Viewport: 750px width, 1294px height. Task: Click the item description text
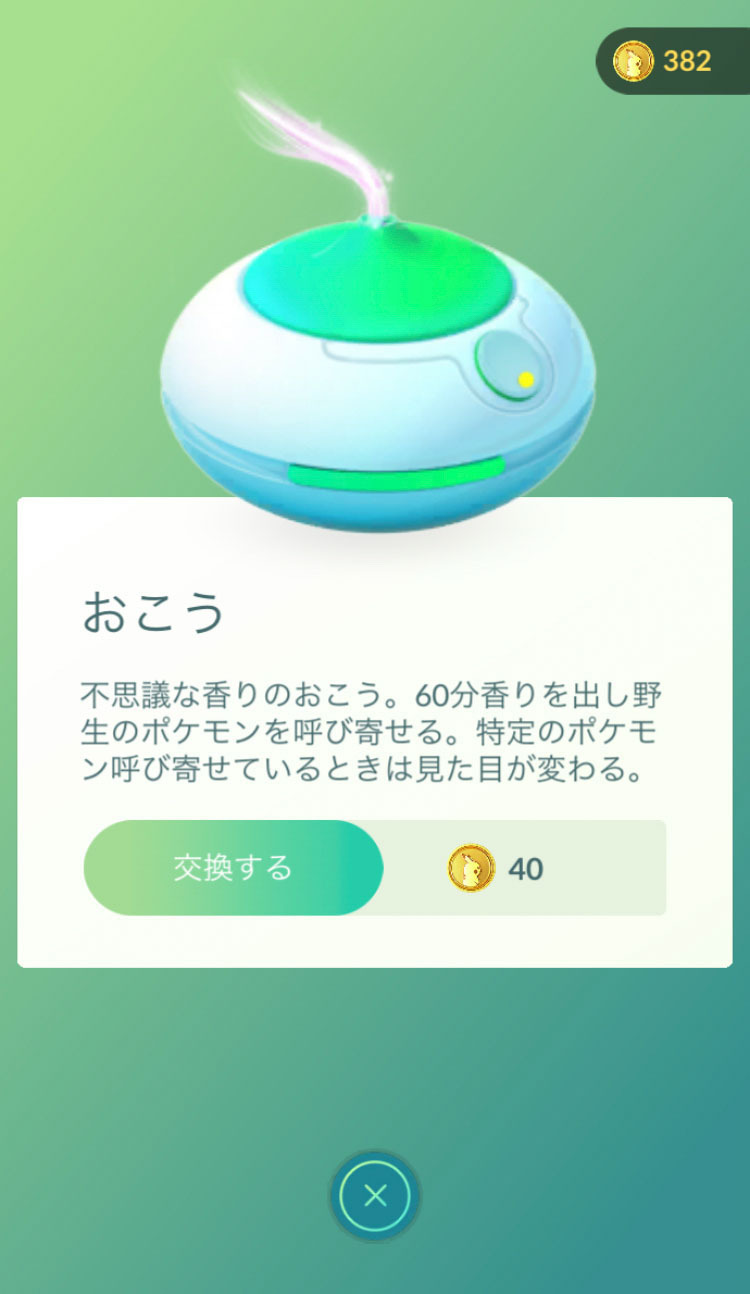click(x=375, y=730)
